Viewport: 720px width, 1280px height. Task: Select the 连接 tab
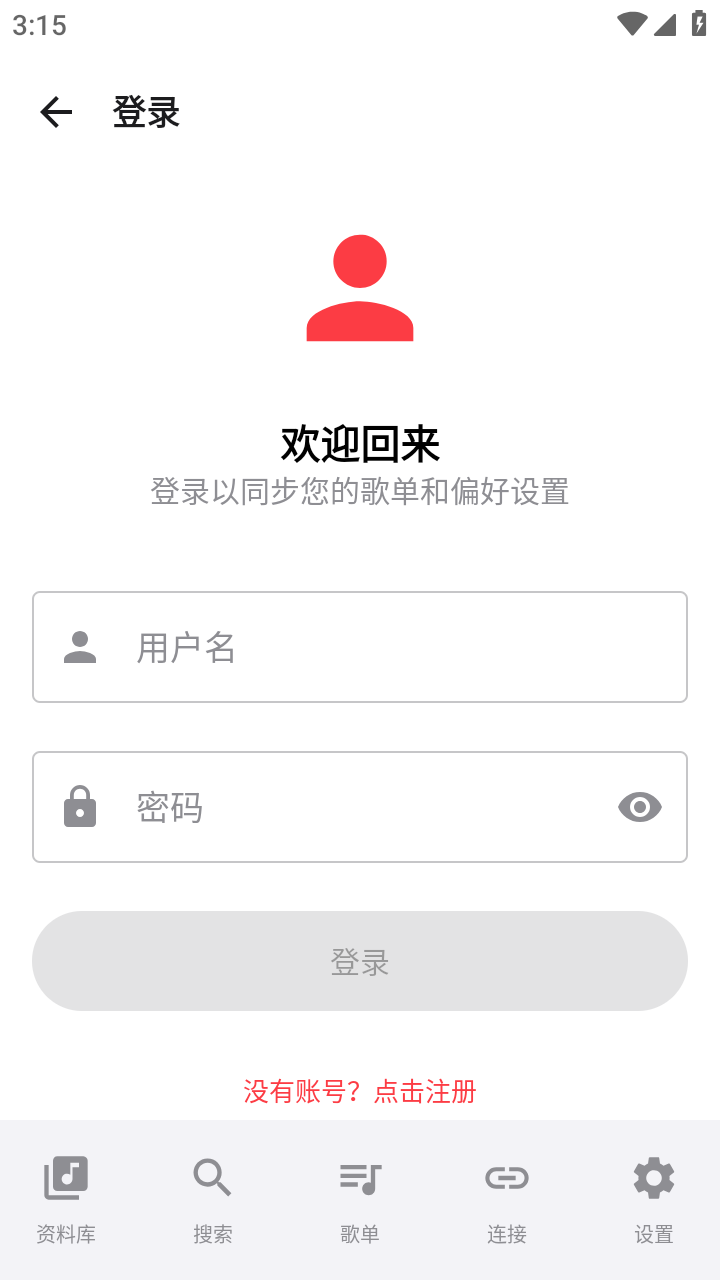pos(507,1199)
